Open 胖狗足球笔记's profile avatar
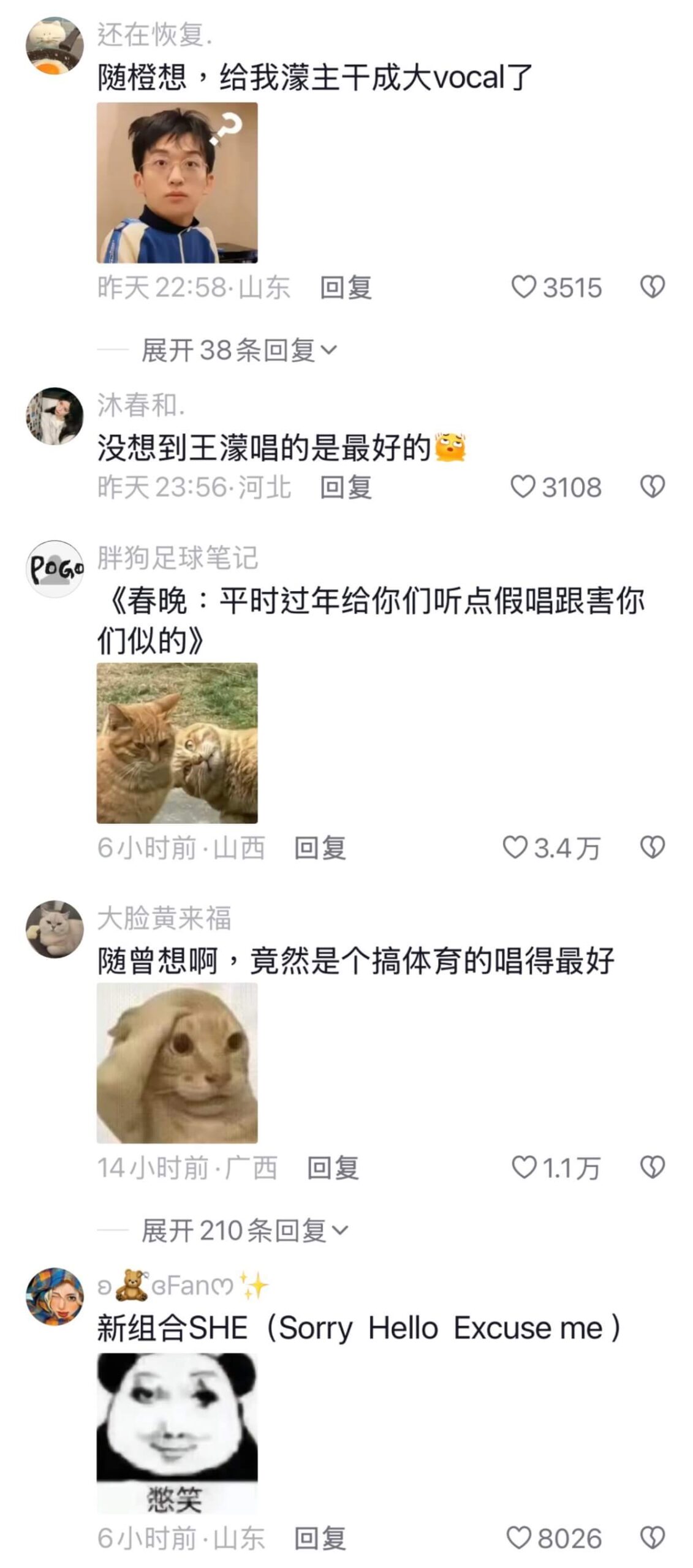The image size is (693, 1568). (55, 569)
